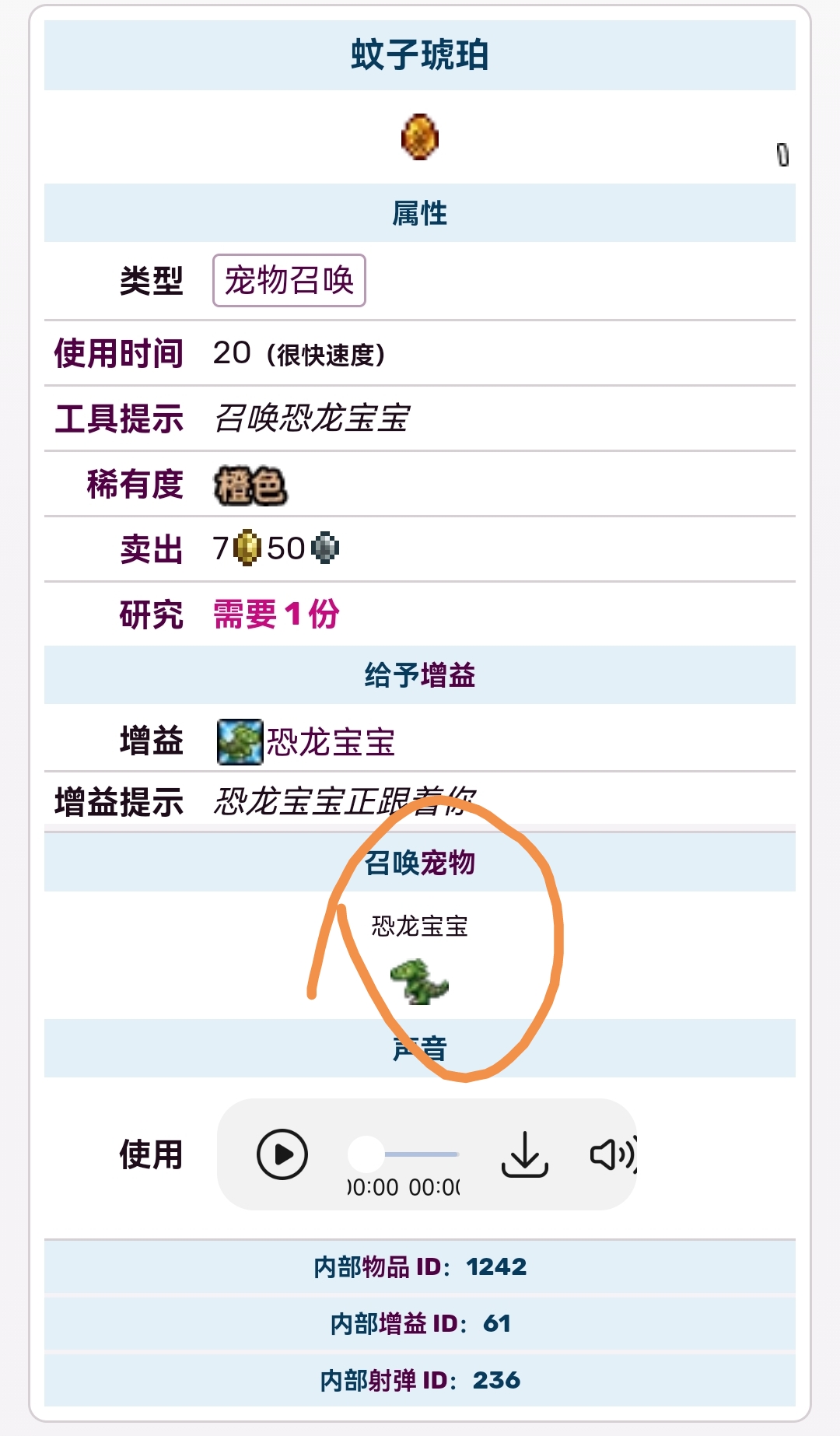Viewport: 840px width, 1436px height.
Task: Tap the edit pencil icon
Action: pyautogui.click(x=782, y=155)
